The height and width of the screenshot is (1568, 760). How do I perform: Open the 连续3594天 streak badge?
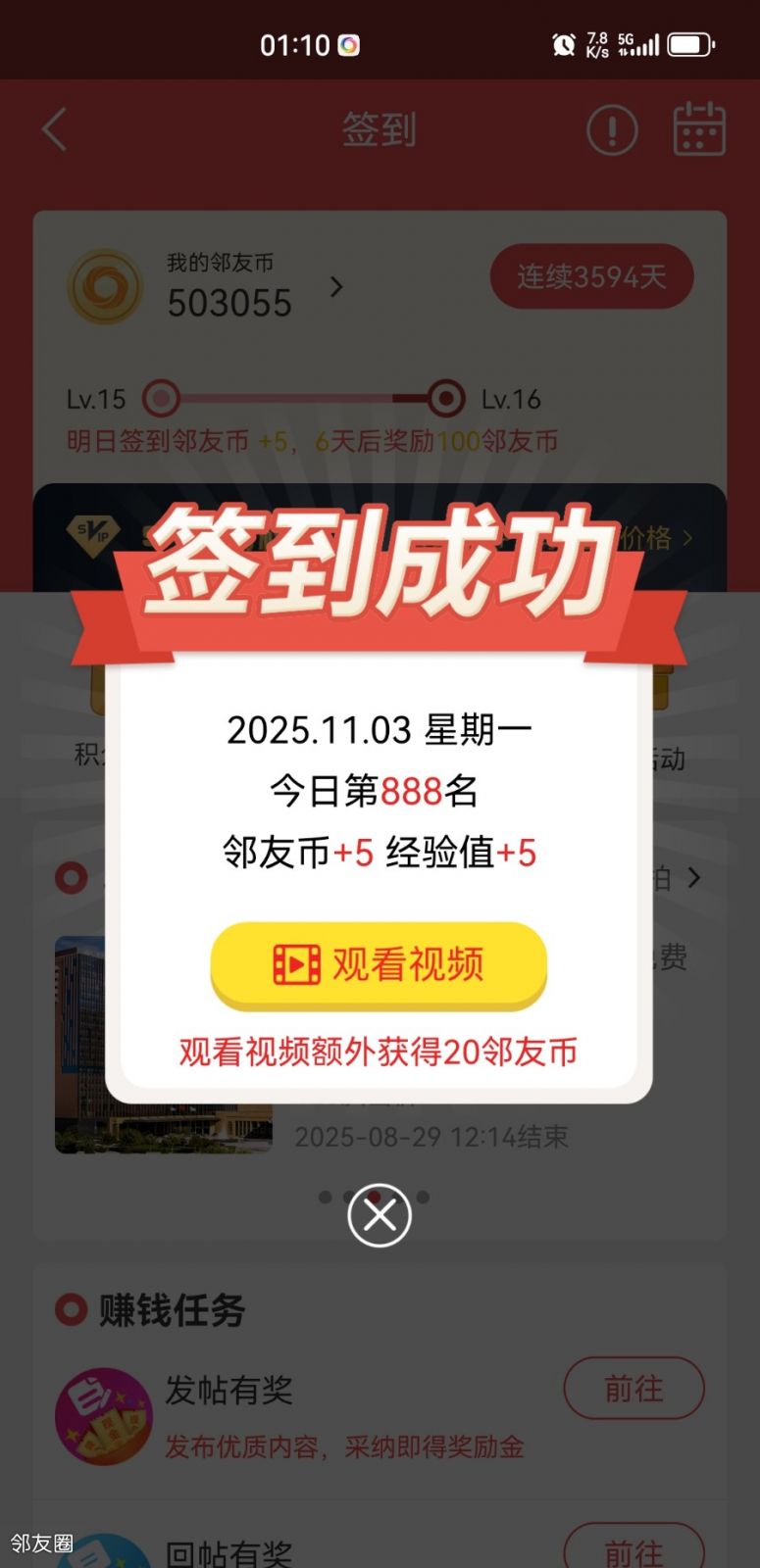tap(591, 277)
